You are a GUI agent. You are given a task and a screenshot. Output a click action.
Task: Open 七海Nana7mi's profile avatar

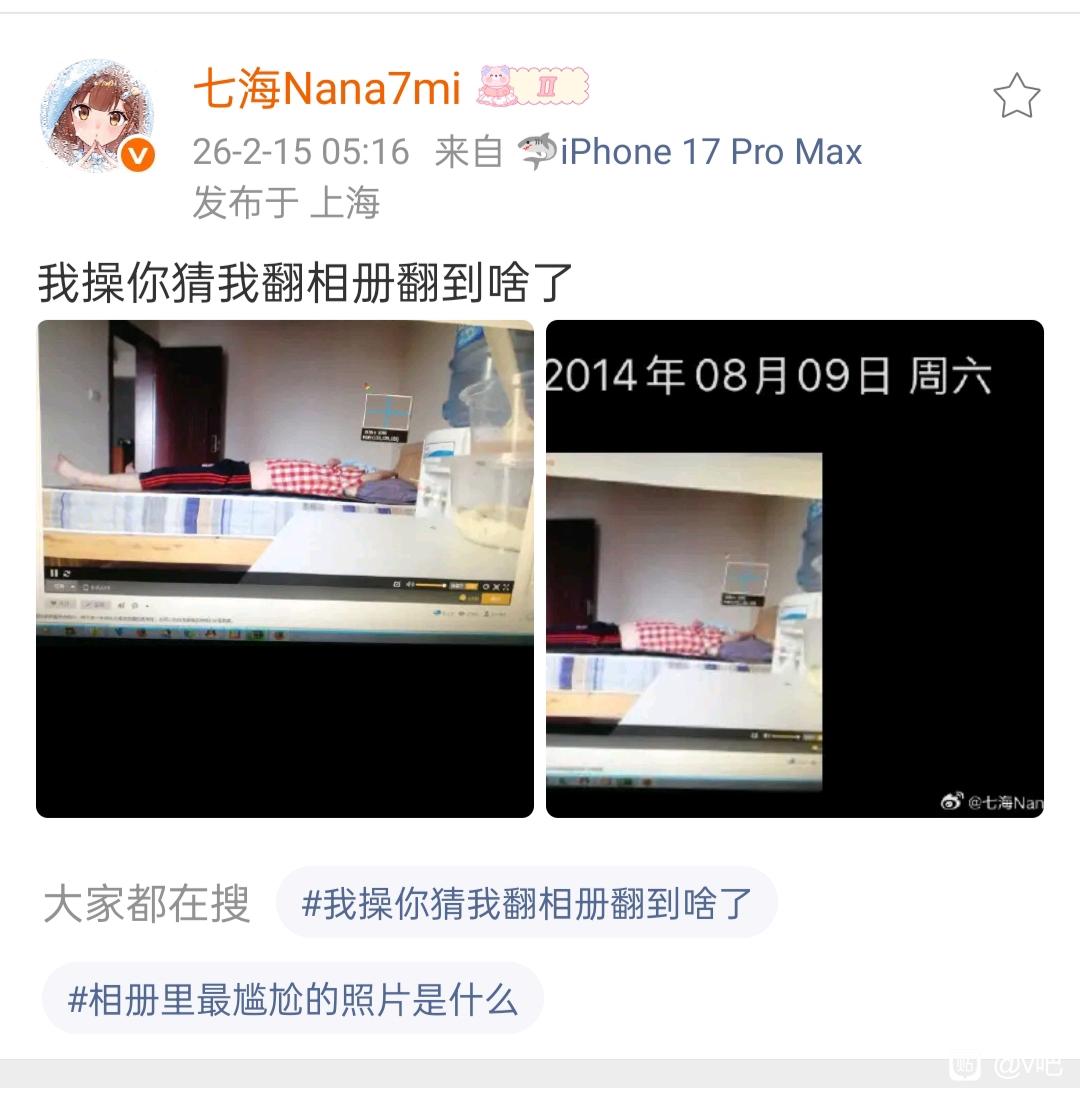98,116
